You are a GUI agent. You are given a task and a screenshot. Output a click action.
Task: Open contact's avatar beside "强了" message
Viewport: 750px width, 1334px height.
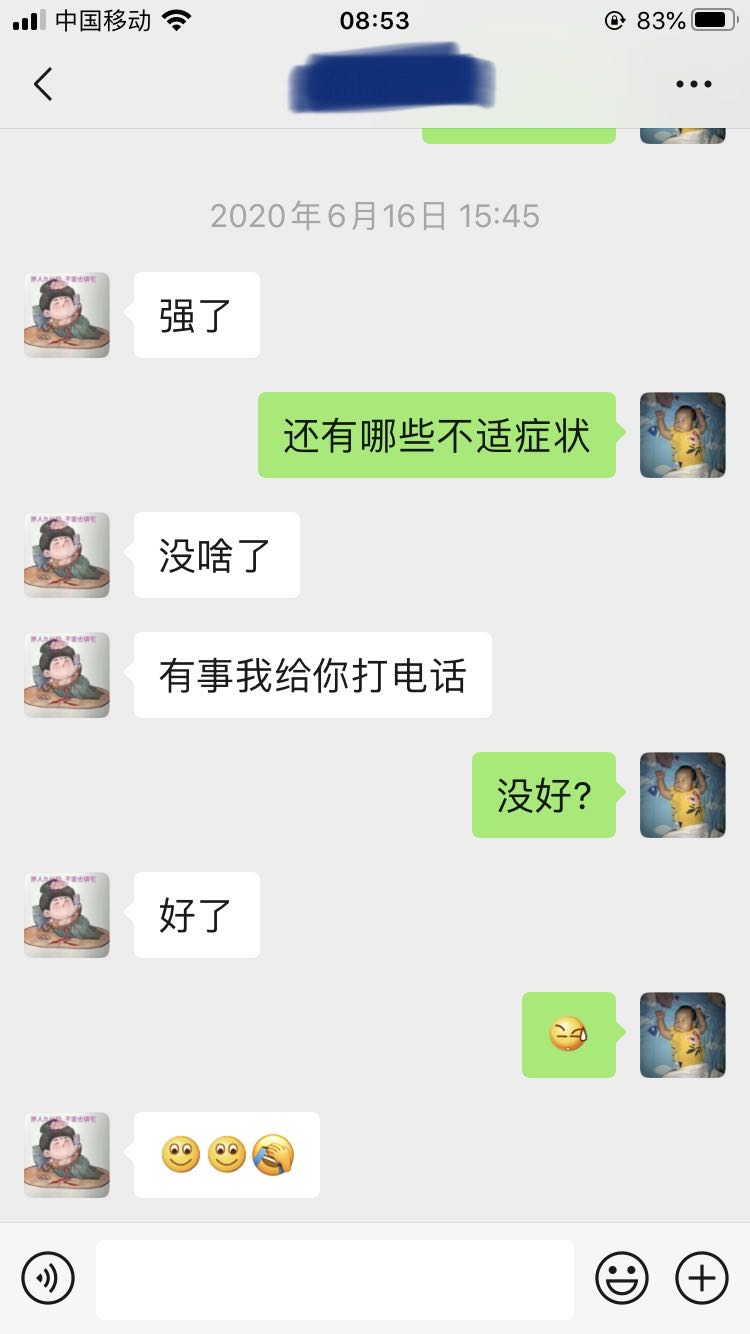pos(67,315)
